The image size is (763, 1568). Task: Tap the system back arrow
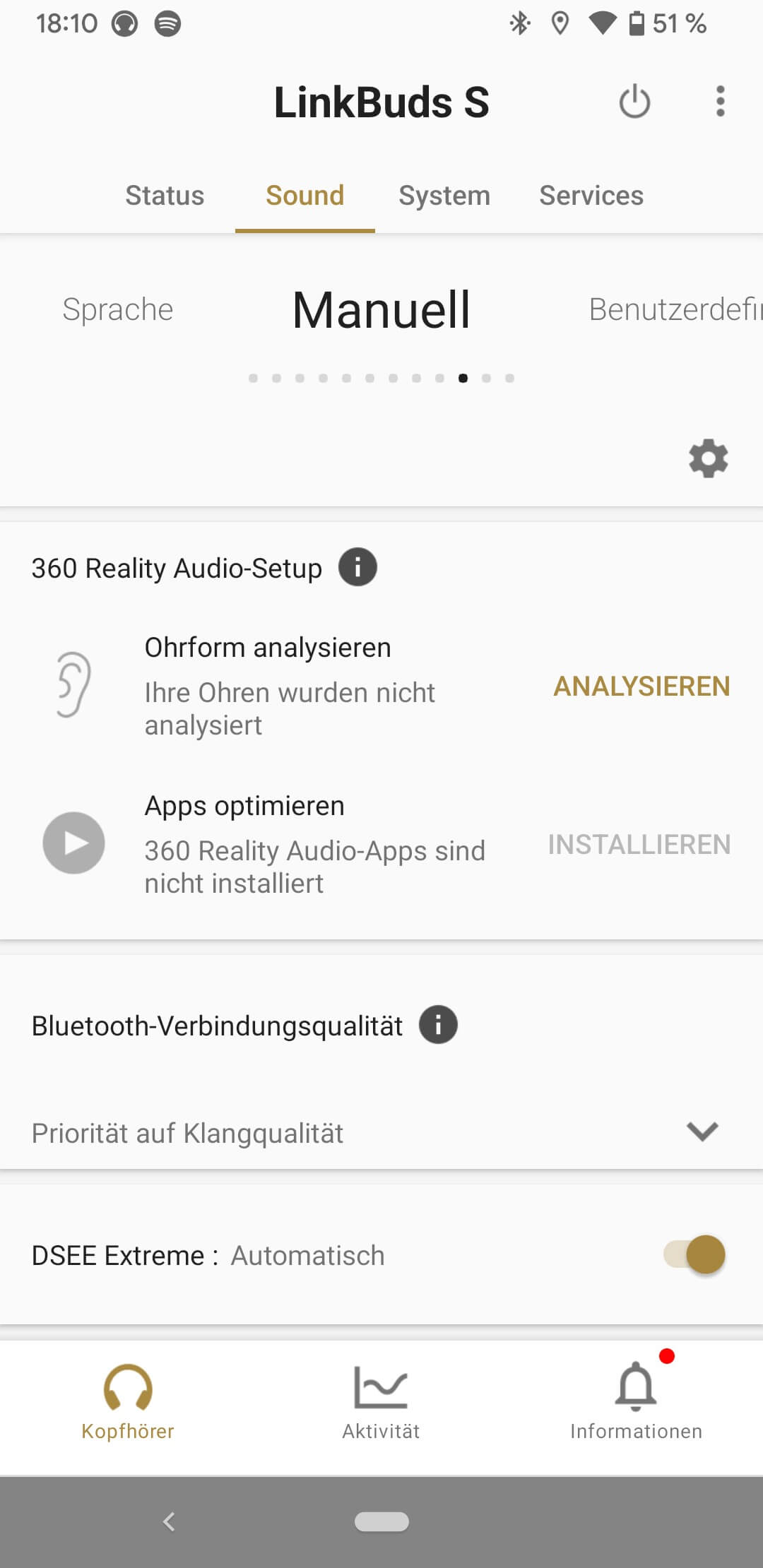pyautogui.click(x=169, y=1521)
